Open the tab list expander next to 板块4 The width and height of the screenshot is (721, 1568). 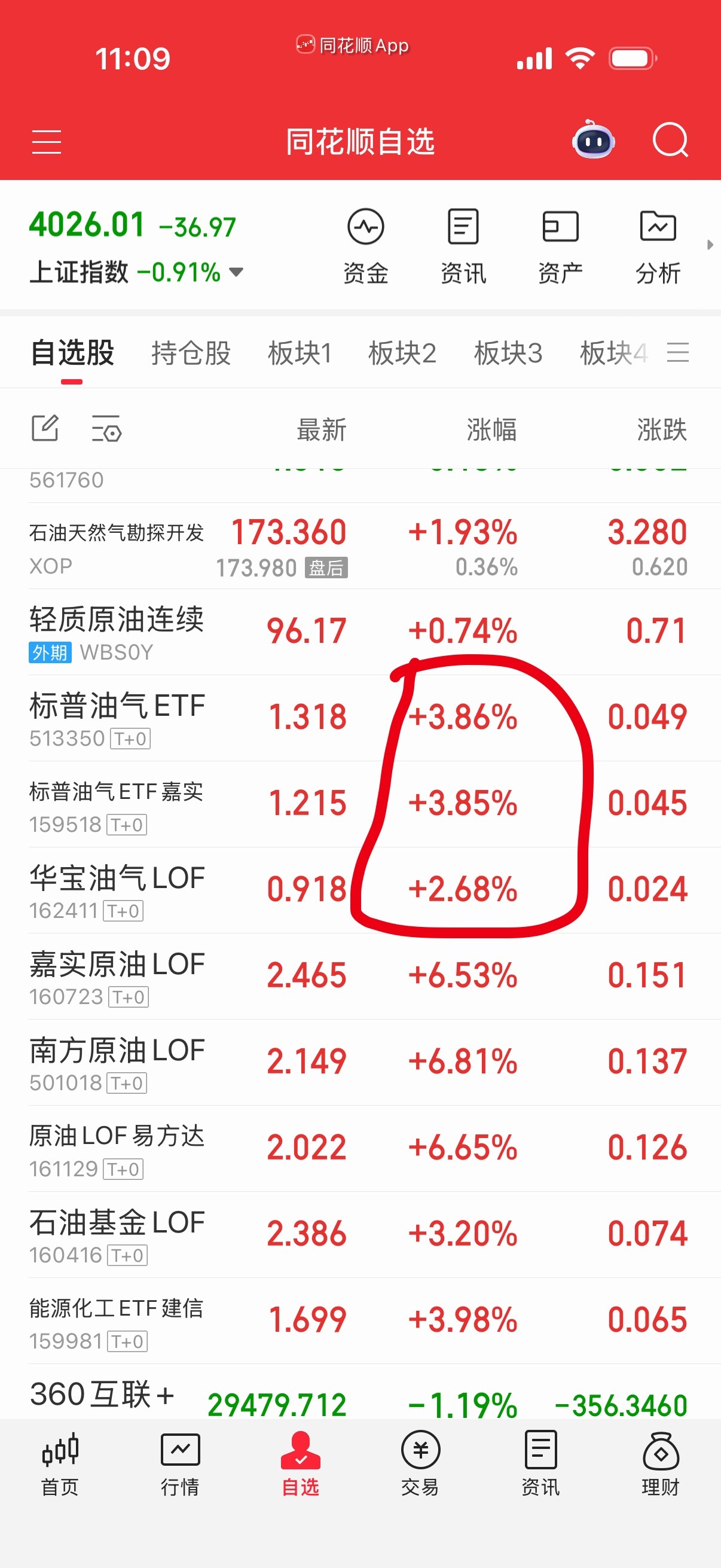(x=680, y=353)
